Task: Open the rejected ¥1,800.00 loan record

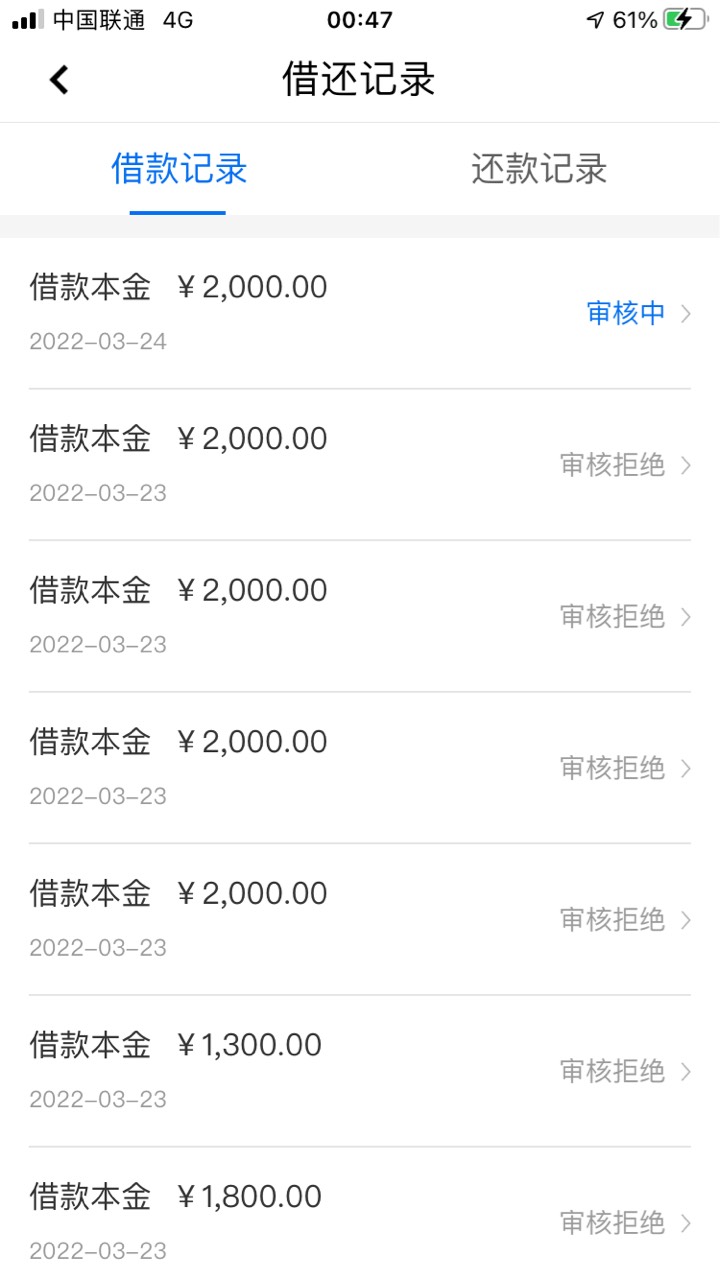Action: click(360, 1214)
